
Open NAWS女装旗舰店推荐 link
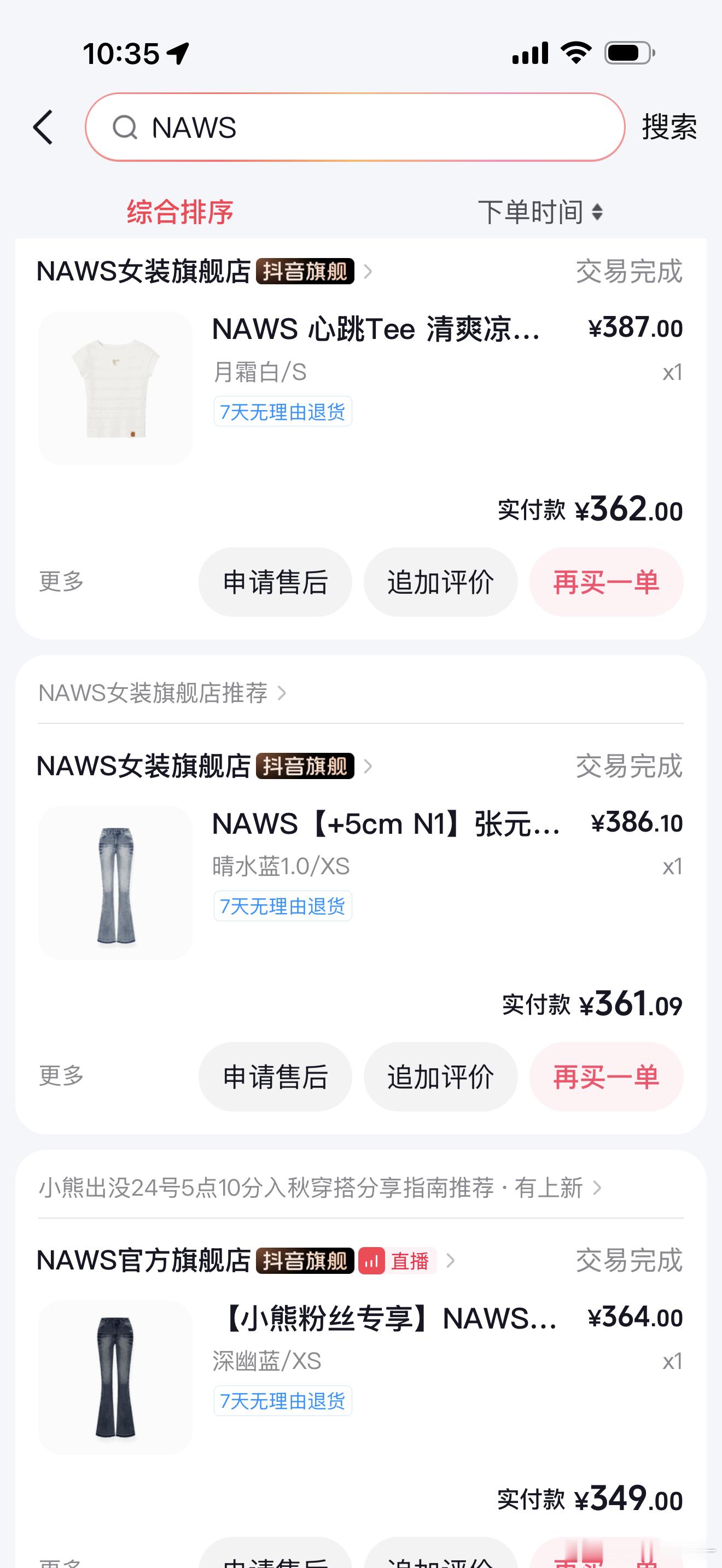pyautogui.click(x=162, y=693)
